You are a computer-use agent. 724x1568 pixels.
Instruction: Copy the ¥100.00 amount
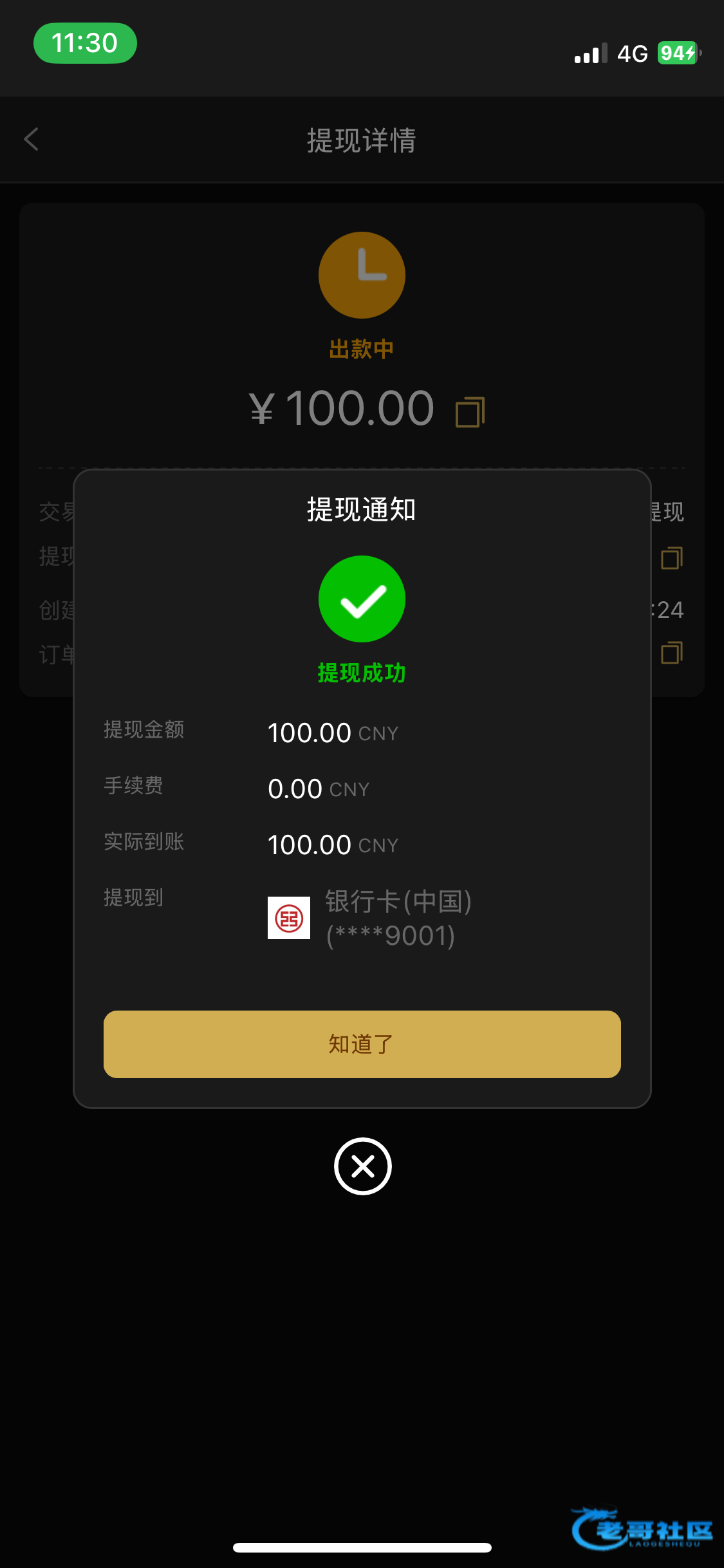click(x=470, y=412)
